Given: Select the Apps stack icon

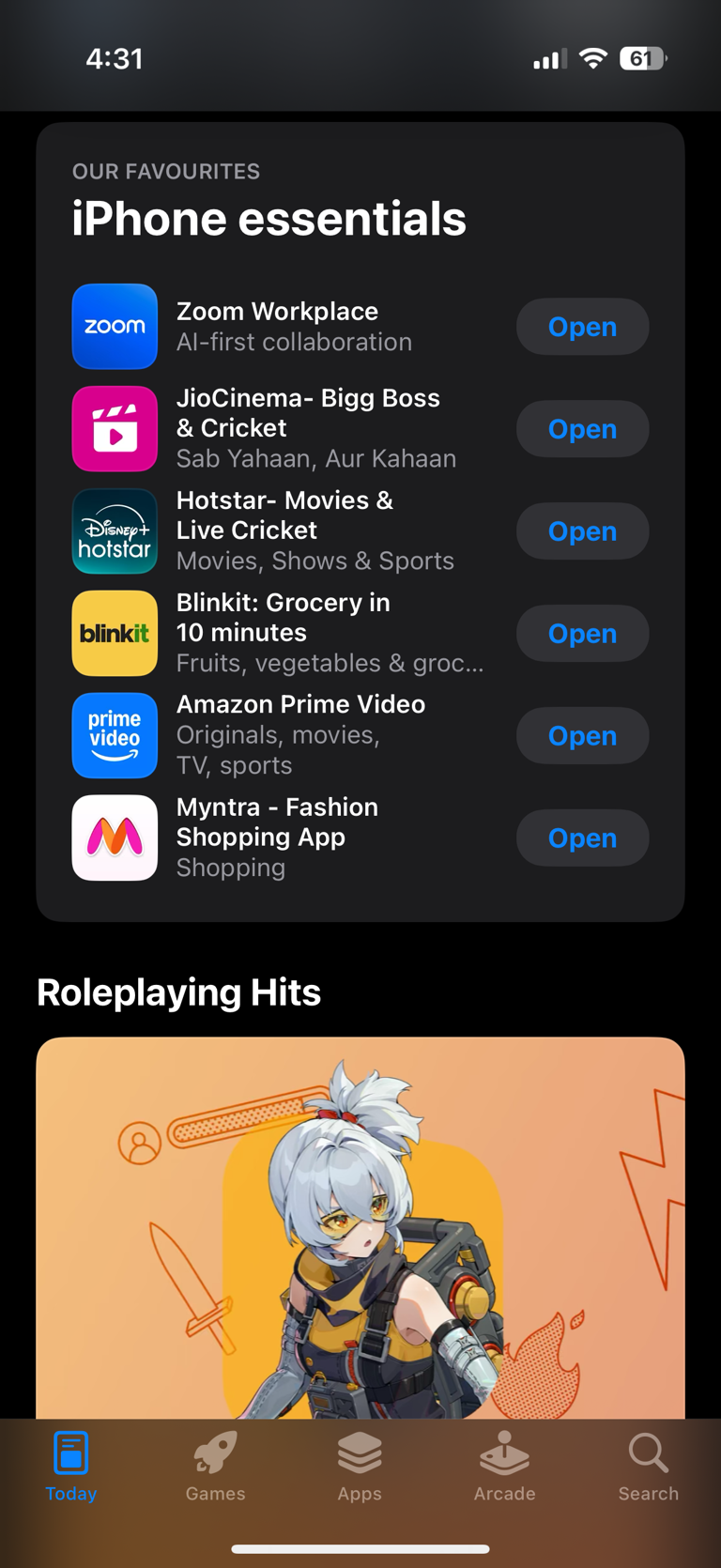Looking at the screenshot, I should pos(360,1457).
